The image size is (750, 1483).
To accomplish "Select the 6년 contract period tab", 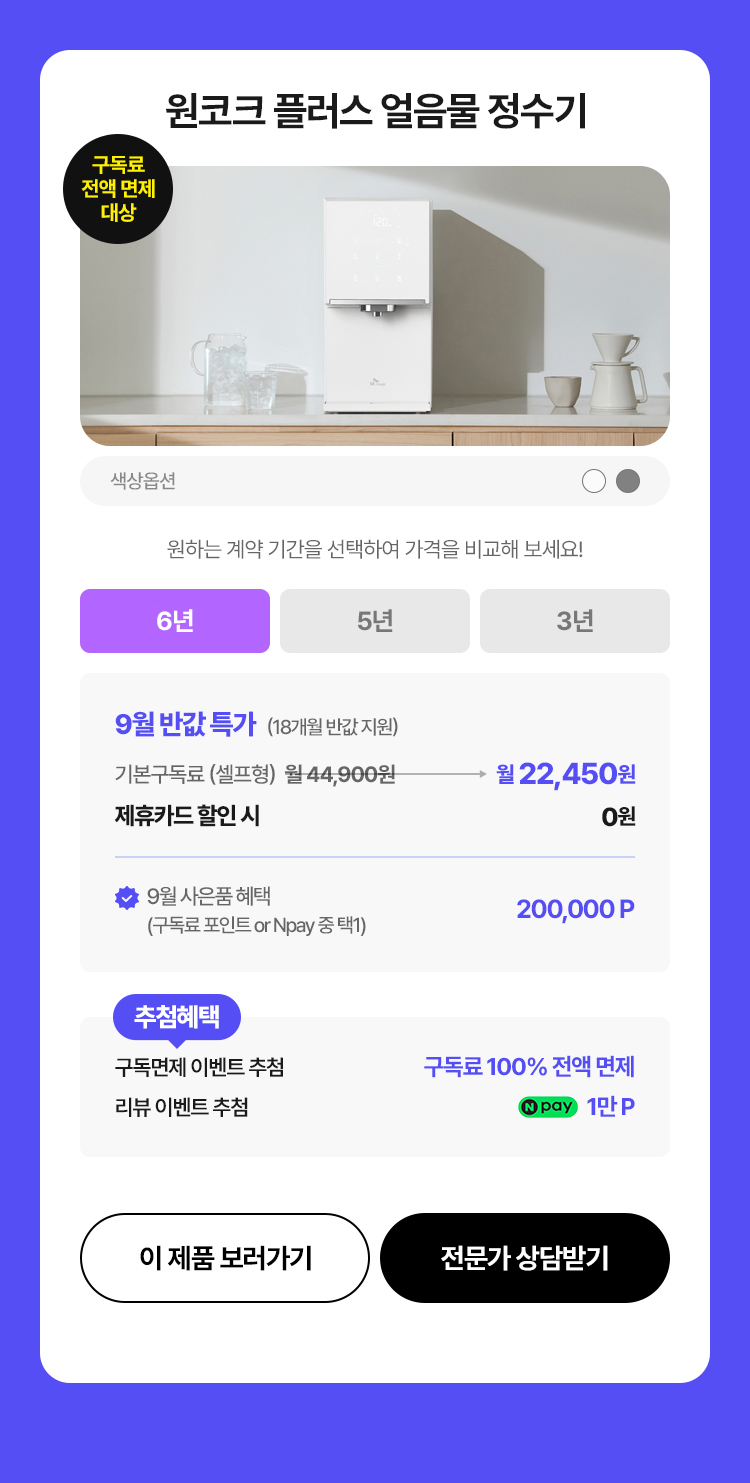I will [x=175, y=621].
